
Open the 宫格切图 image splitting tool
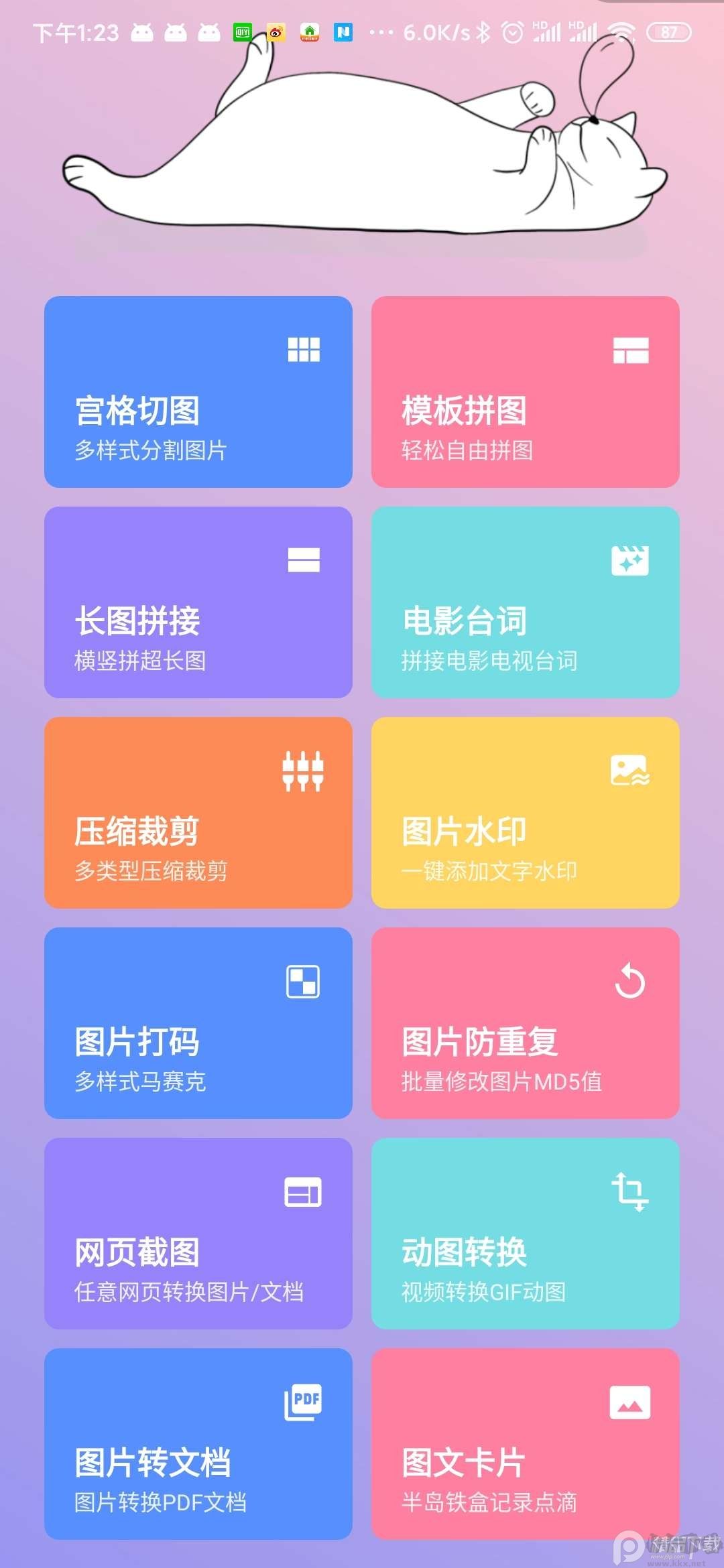[x=198, y=392]
